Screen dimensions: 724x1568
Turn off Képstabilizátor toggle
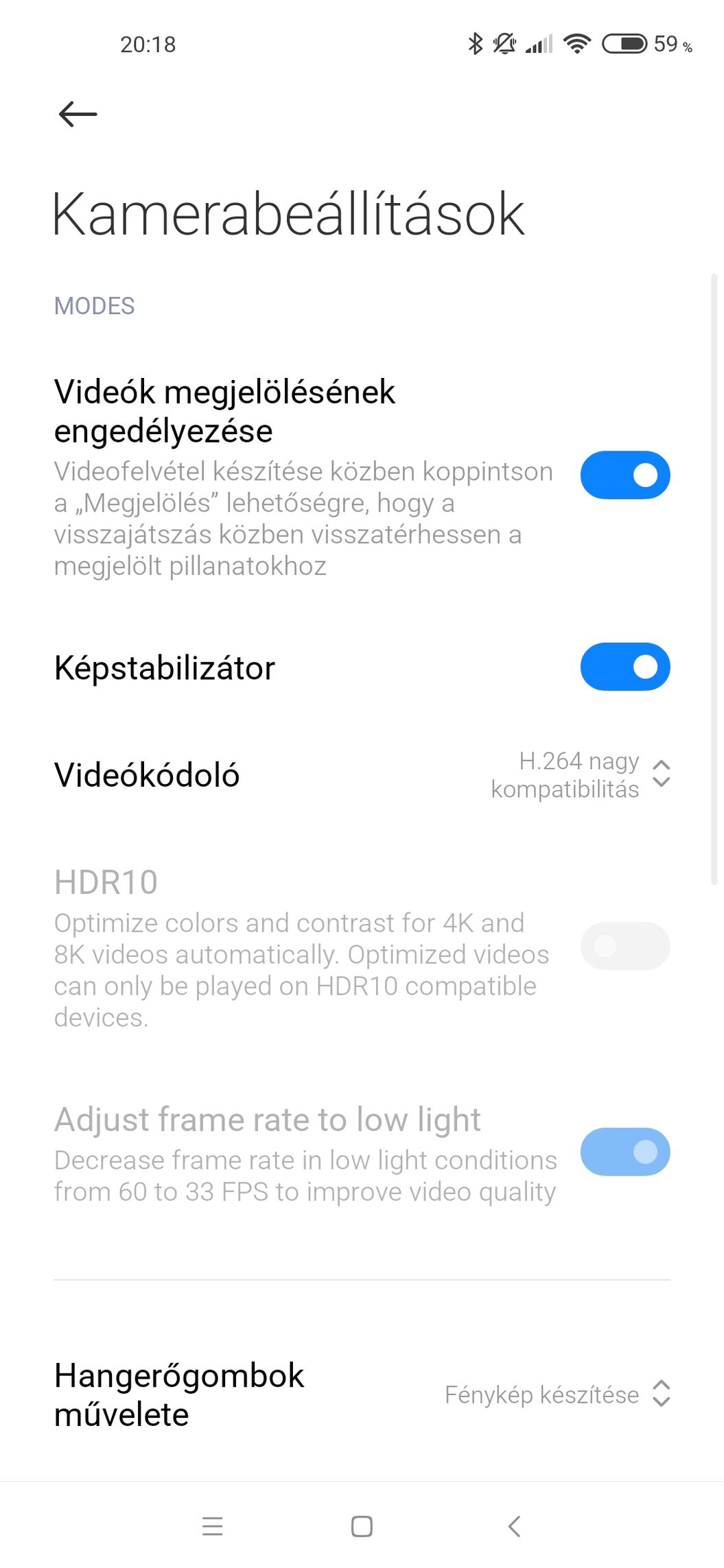point(624,667)
